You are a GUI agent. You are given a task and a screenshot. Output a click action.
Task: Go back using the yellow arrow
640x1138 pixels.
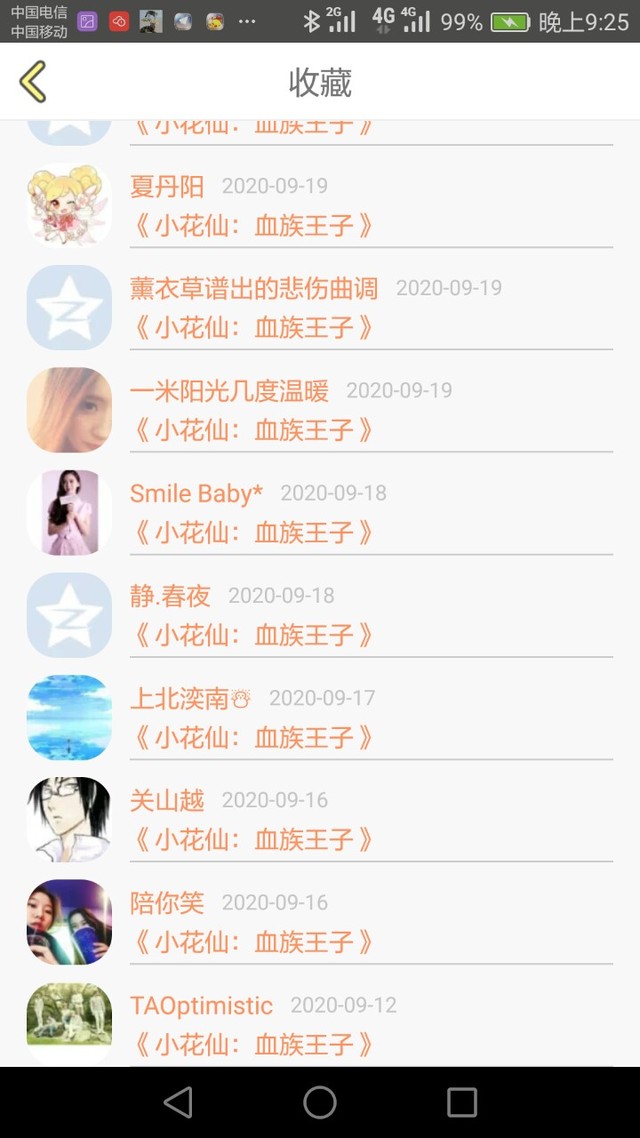33,82
